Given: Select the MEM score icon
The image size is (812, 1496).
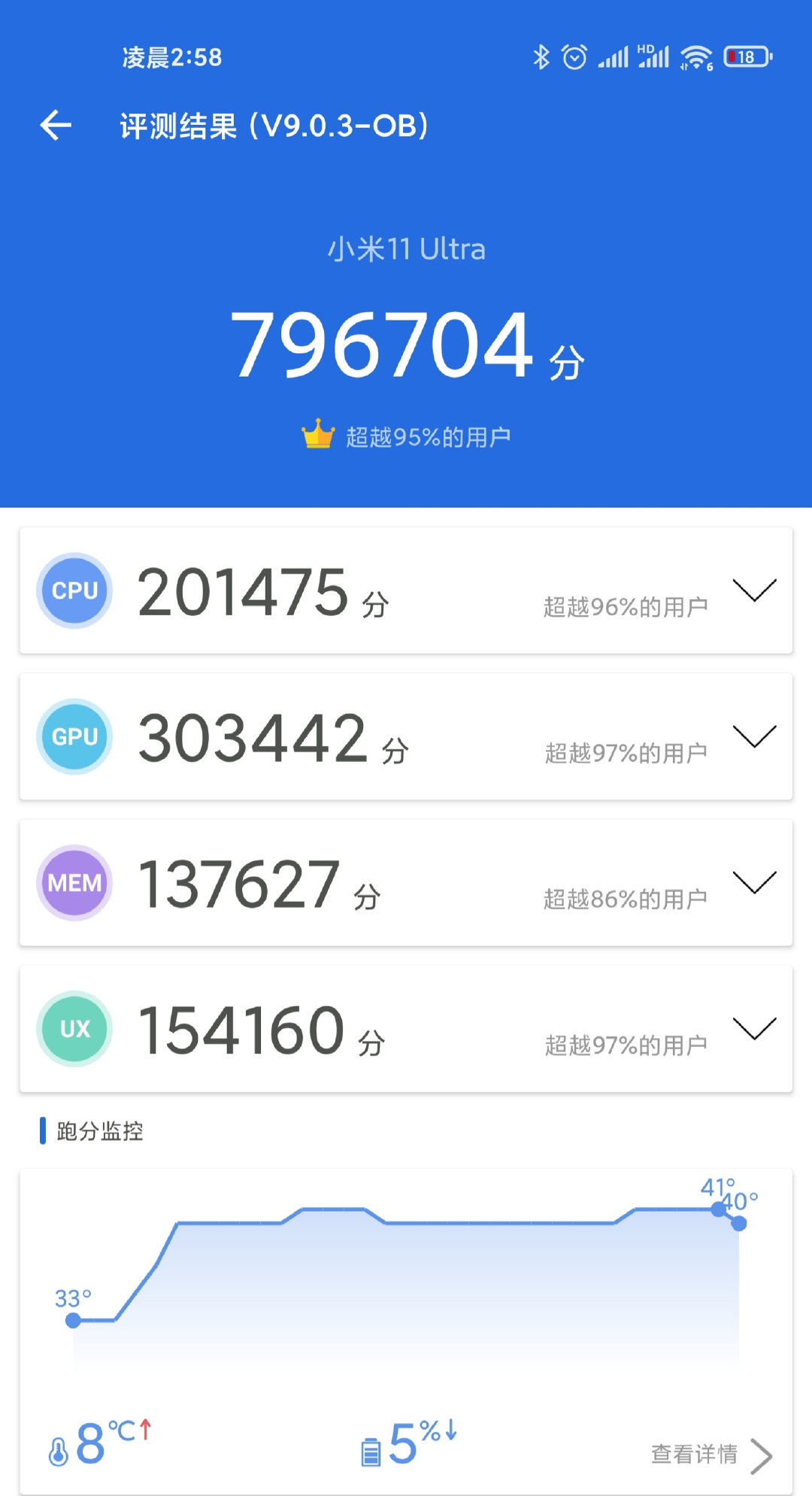Looking at the screenshot, I should 73,882.
